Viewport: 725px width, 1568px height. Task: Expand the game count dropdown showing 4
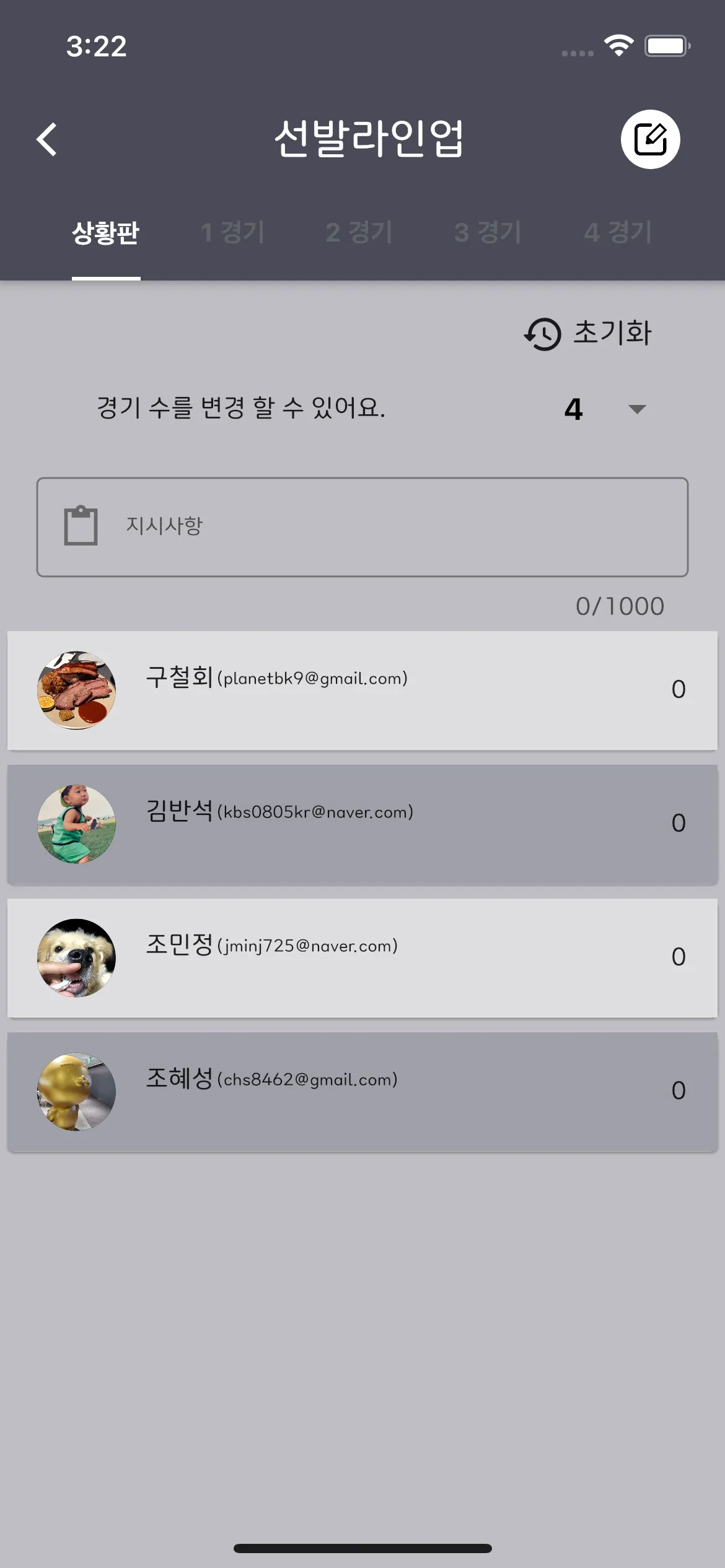[605, 409]
